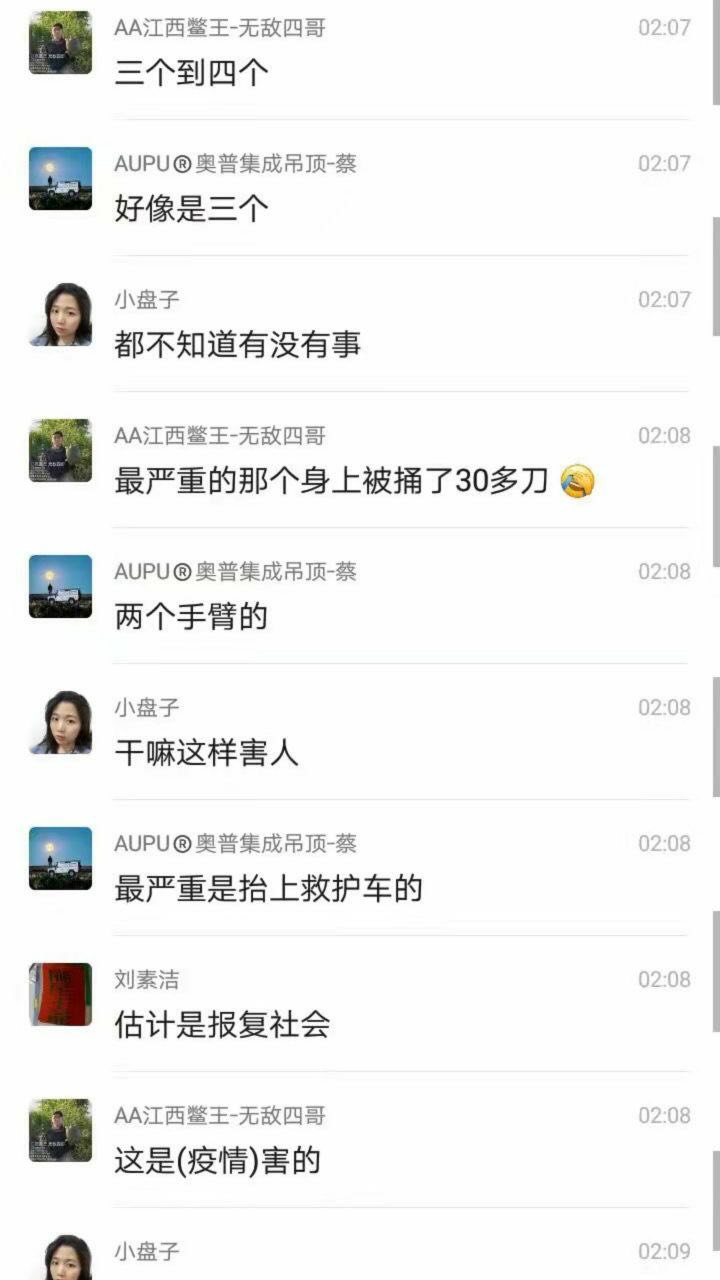This screenshot has height=1280, width=720.
Task: Open AA江西鳖王's avatar beside 三个到四个
Action: point(61,42)
